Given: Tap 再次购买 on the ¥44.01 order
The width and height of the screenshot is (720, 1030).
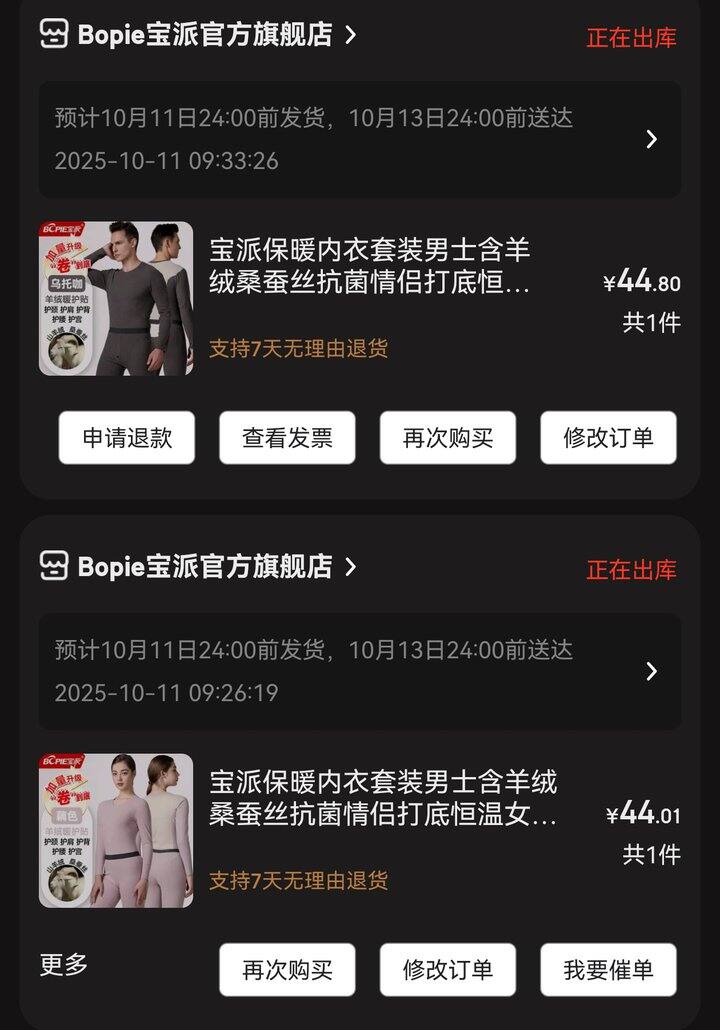Looking at the screenshot, I should (287, 970).
